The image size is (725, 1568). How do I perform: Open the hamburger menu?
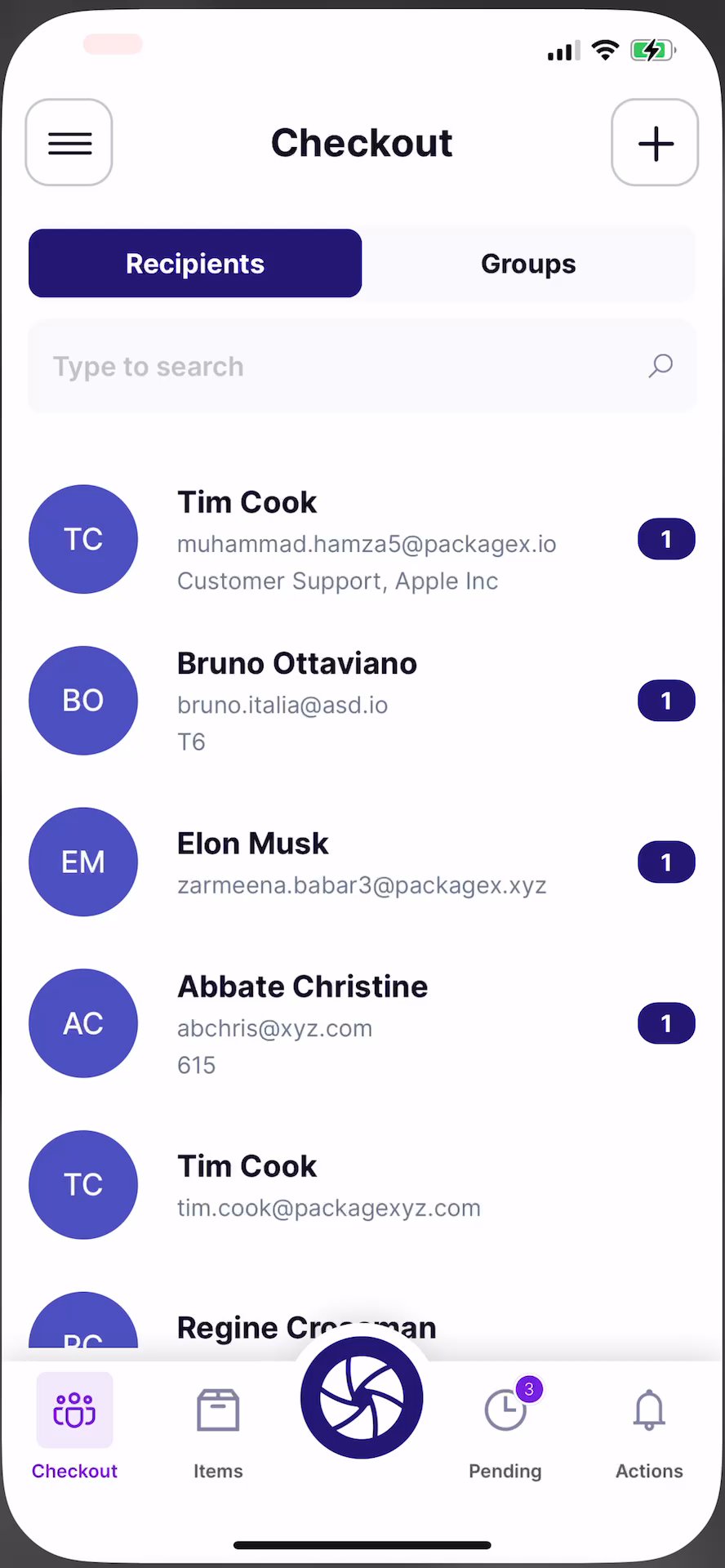(69, 143)
